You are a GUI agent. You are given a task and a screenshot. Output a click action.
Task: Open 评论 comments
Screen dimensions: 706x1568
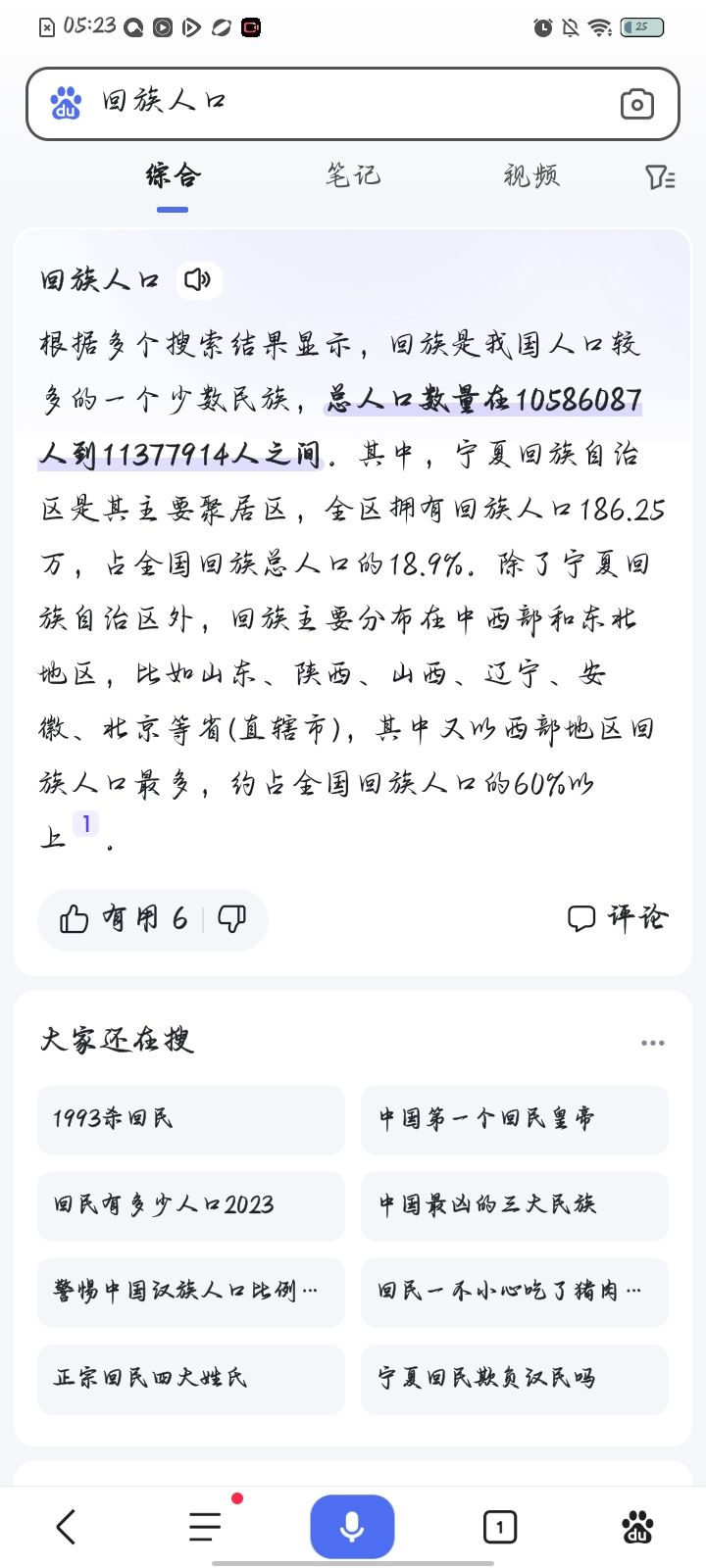point(618,918)
